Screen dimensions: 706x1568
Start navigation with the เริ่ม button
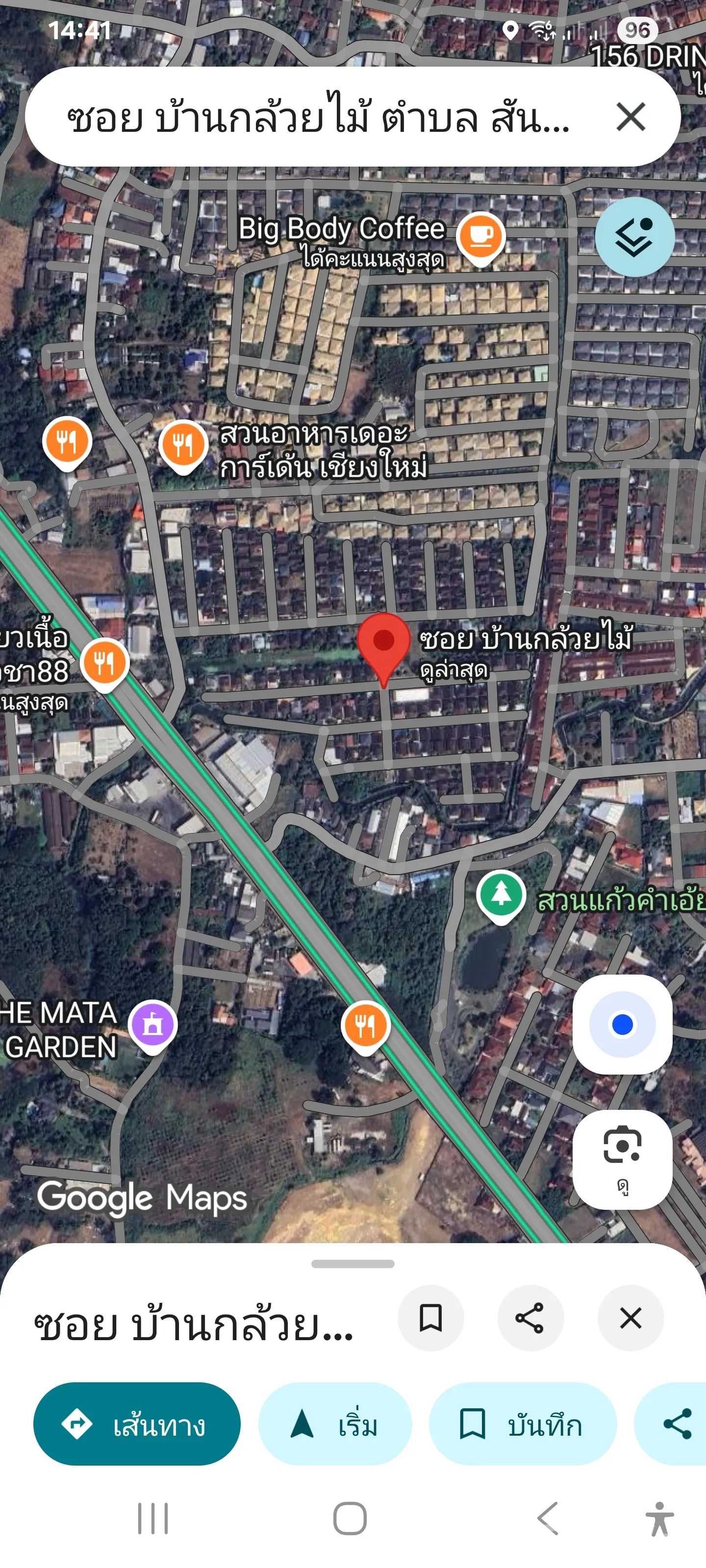coord(334,1424)
